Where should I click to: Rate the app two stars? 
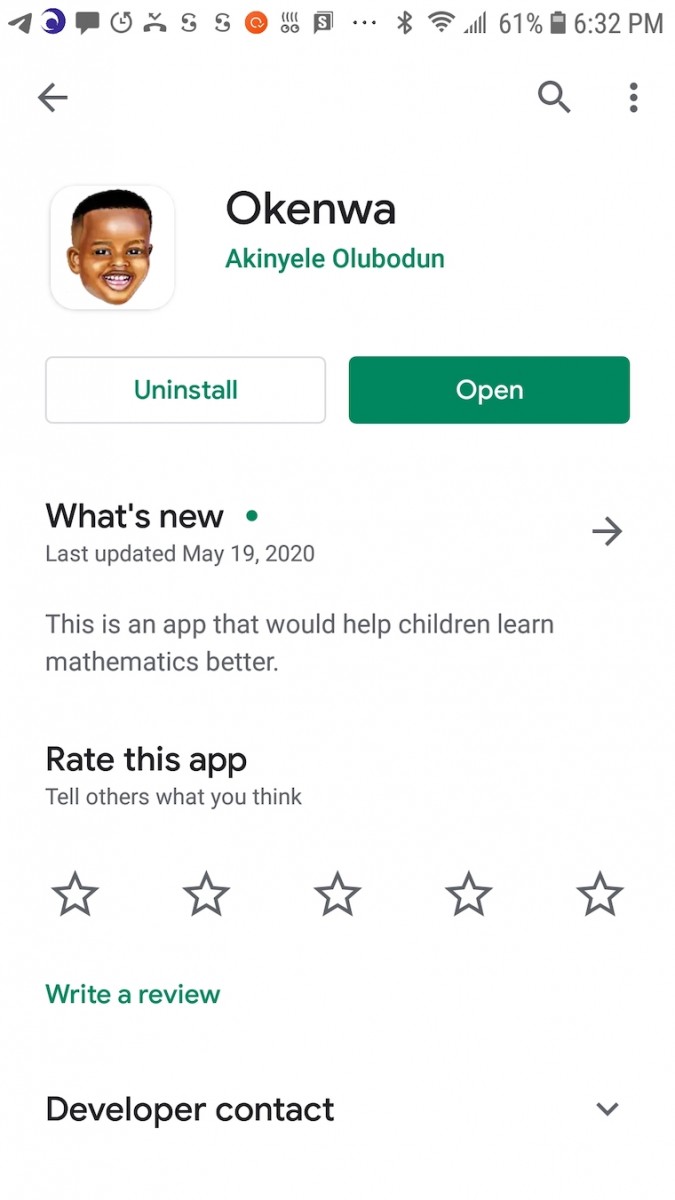point(207,894)
